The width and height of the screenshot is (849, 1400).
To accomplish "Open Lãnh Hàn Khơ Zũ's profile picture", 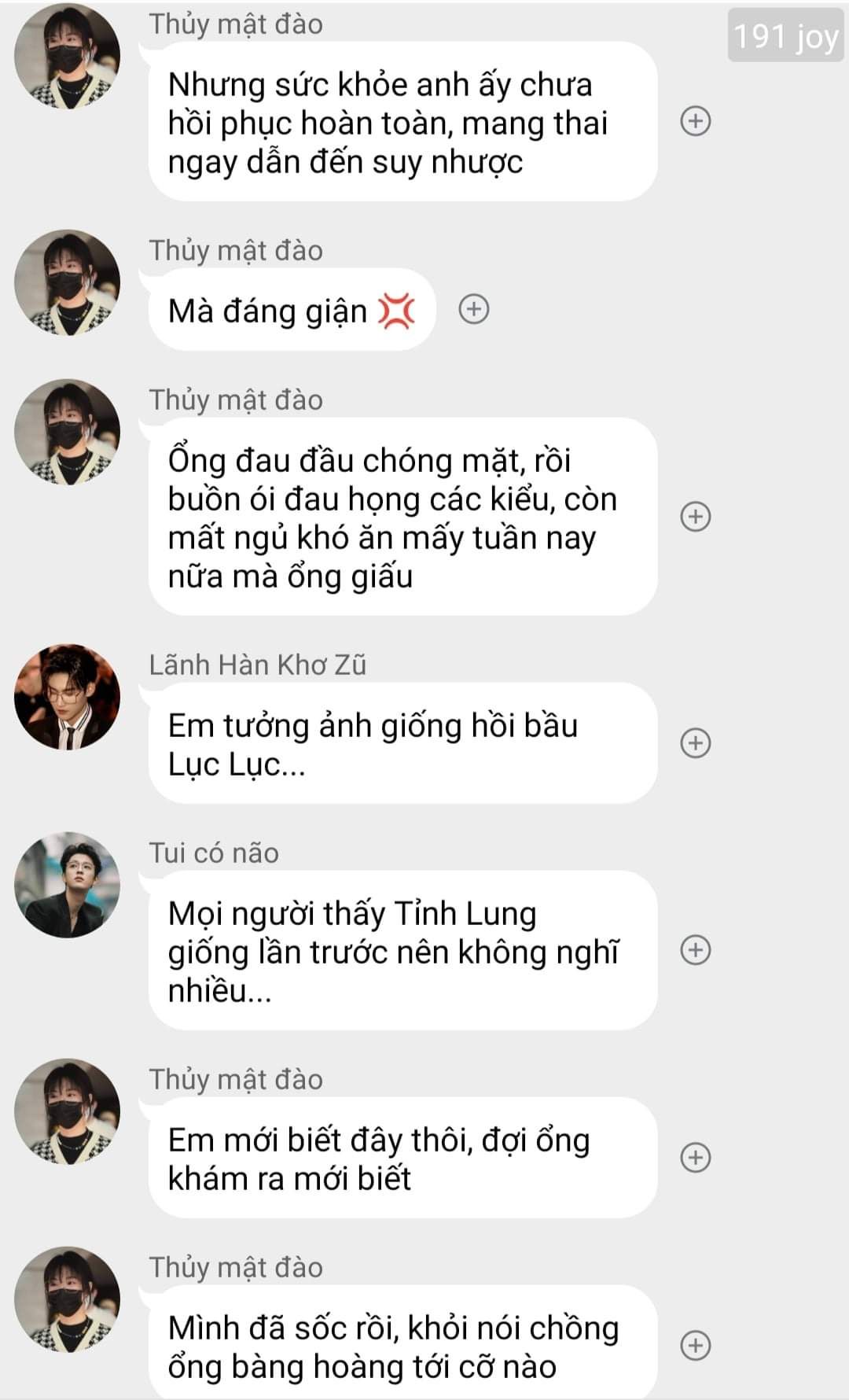I will coord(68,697).
